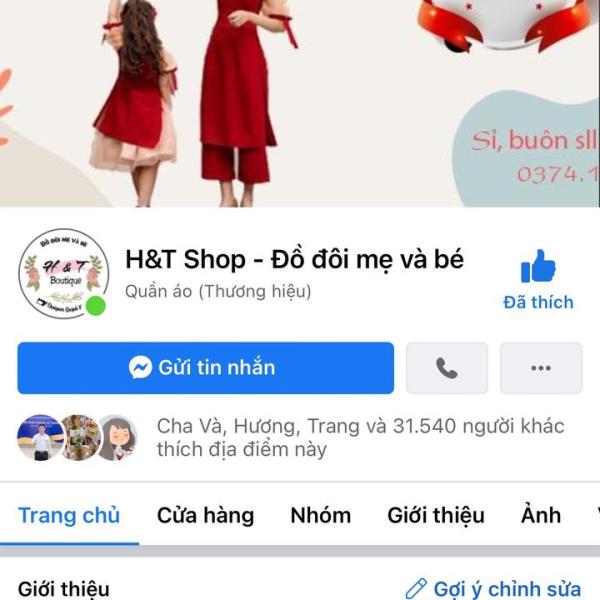The image size is (600, 600).
Task: Open the three-dot more options button
Action: (540, 368)
